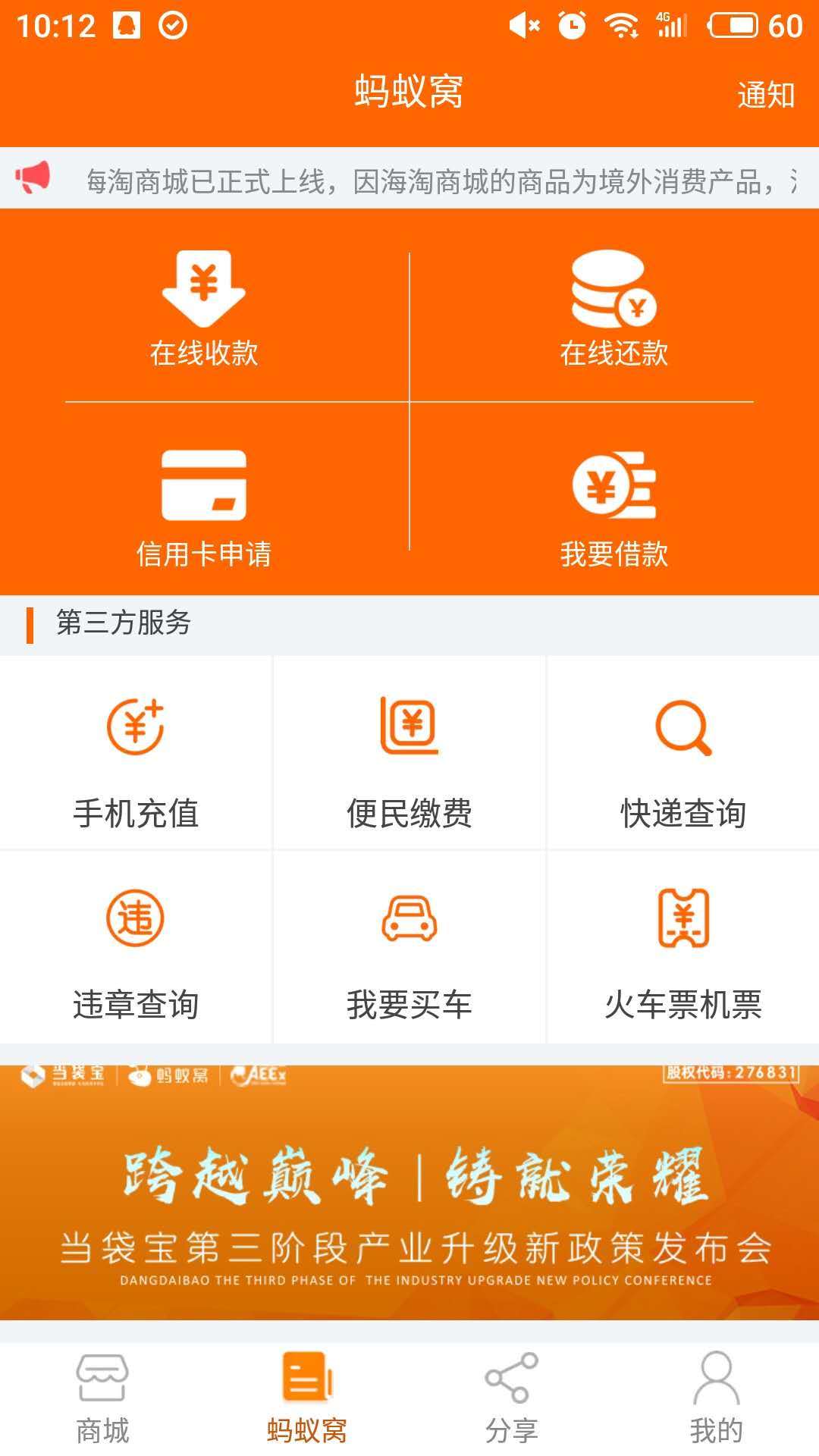Open the 当袋宝 conference banner
The width and height of the screenshot is (819, 1456).
tap(409, 1191)
